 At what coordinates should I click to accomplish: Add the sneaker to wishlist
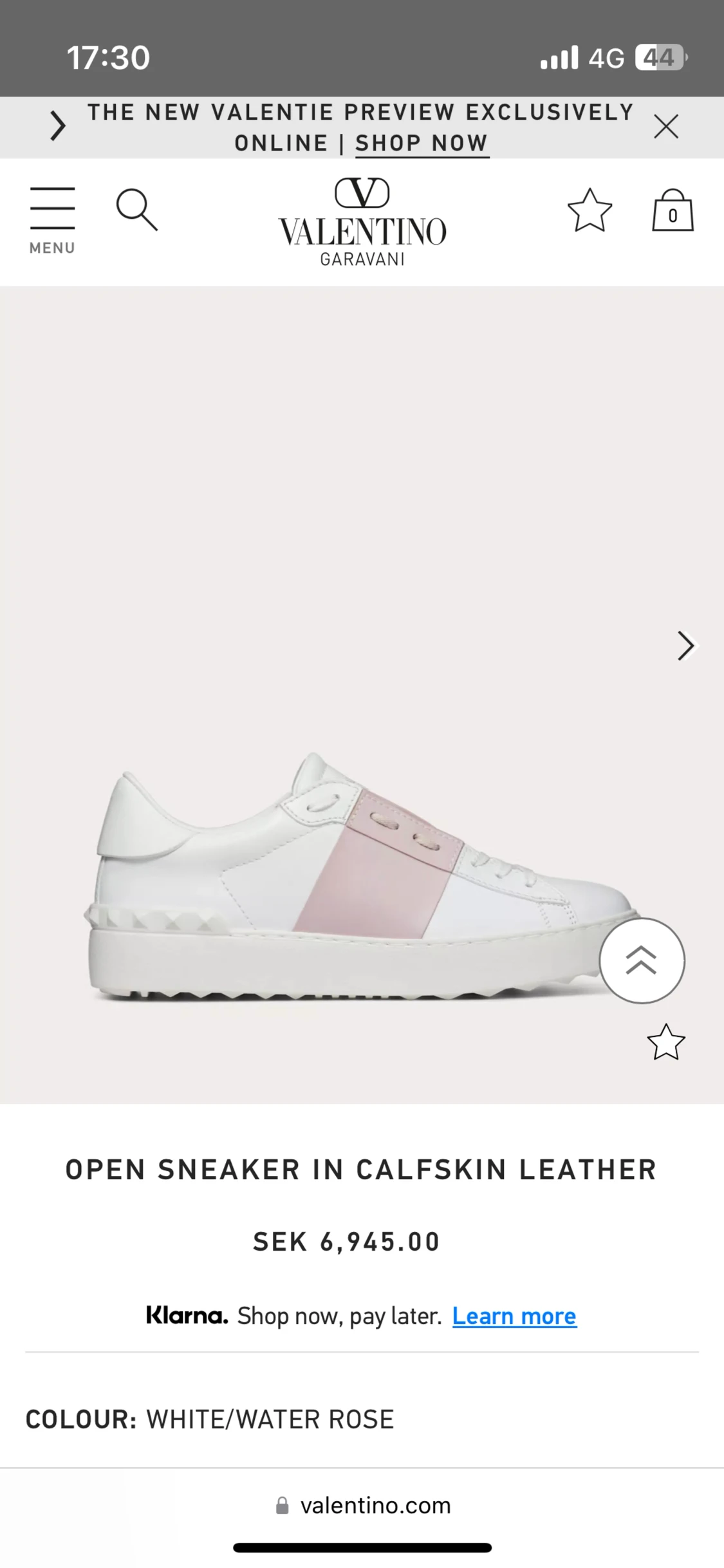coord(666,1042)
